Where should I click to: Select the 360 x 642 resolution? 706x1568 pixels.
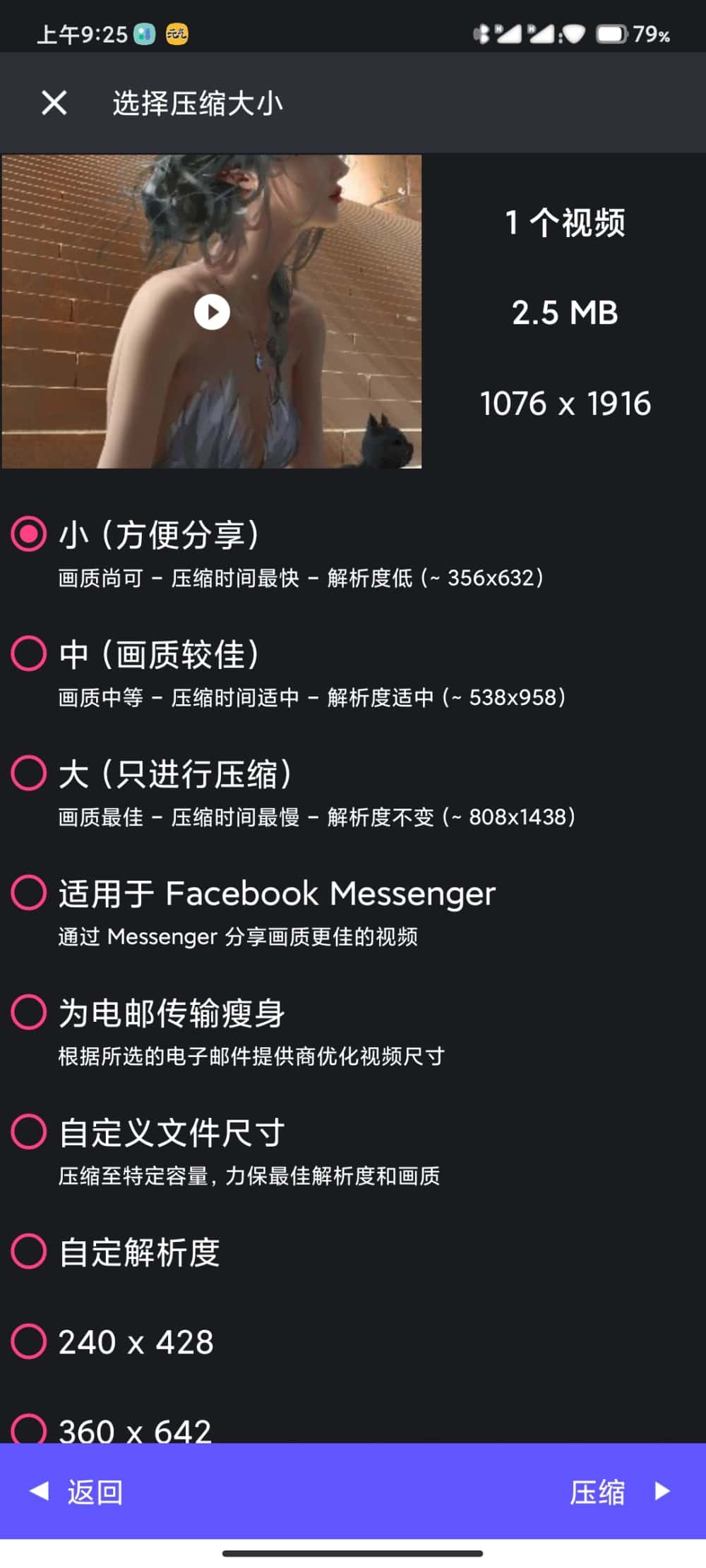tap(29, 1430)
